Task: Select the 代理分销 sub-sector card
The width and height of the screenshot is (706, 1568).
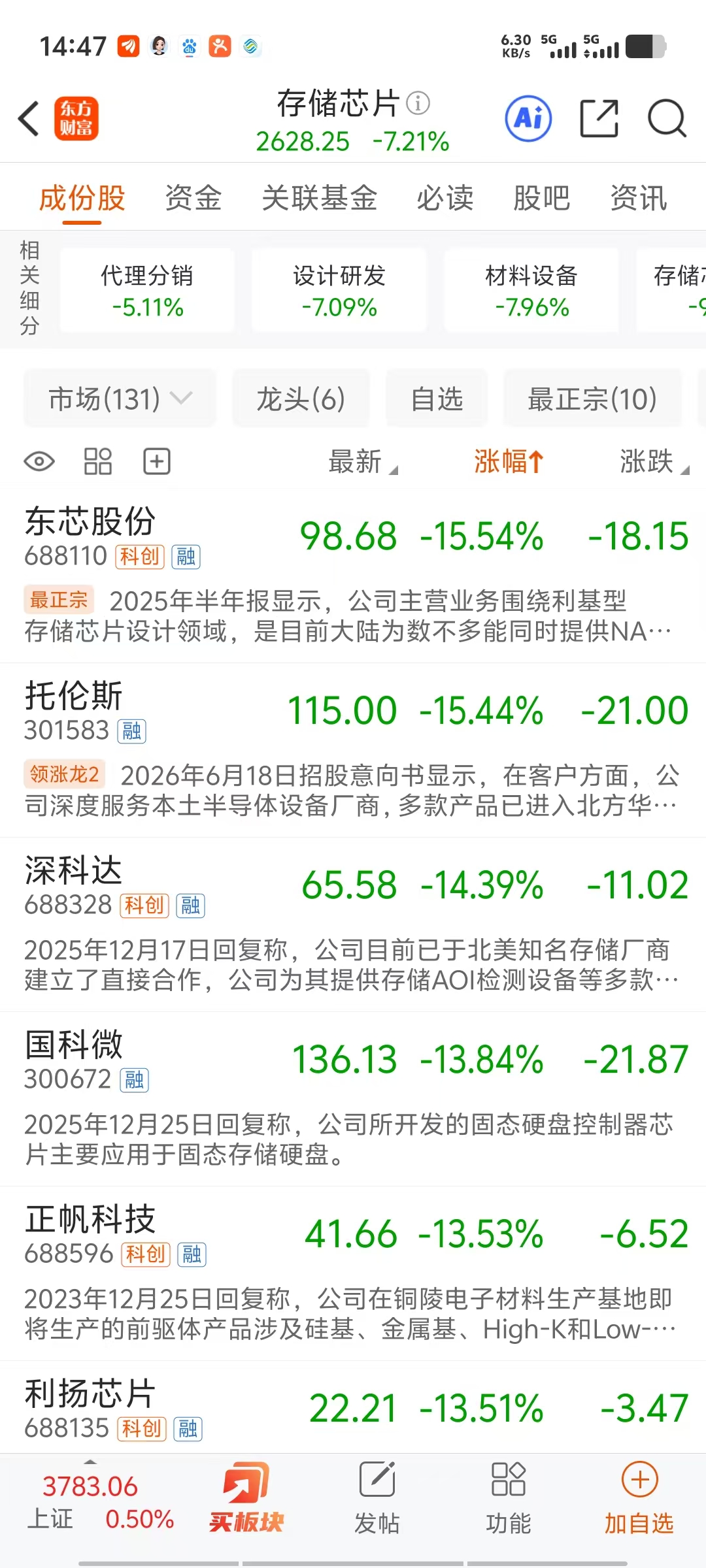Action: tap(147, 290)
